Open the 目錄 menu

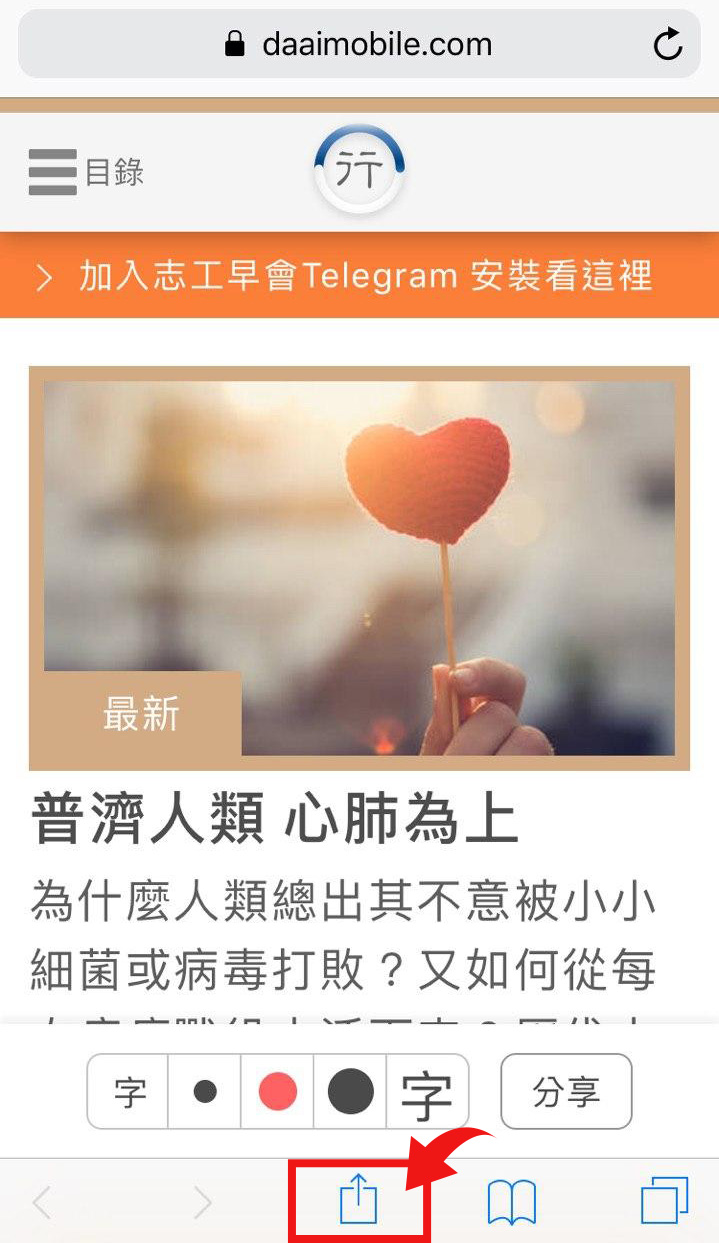[x=86, y=172]
